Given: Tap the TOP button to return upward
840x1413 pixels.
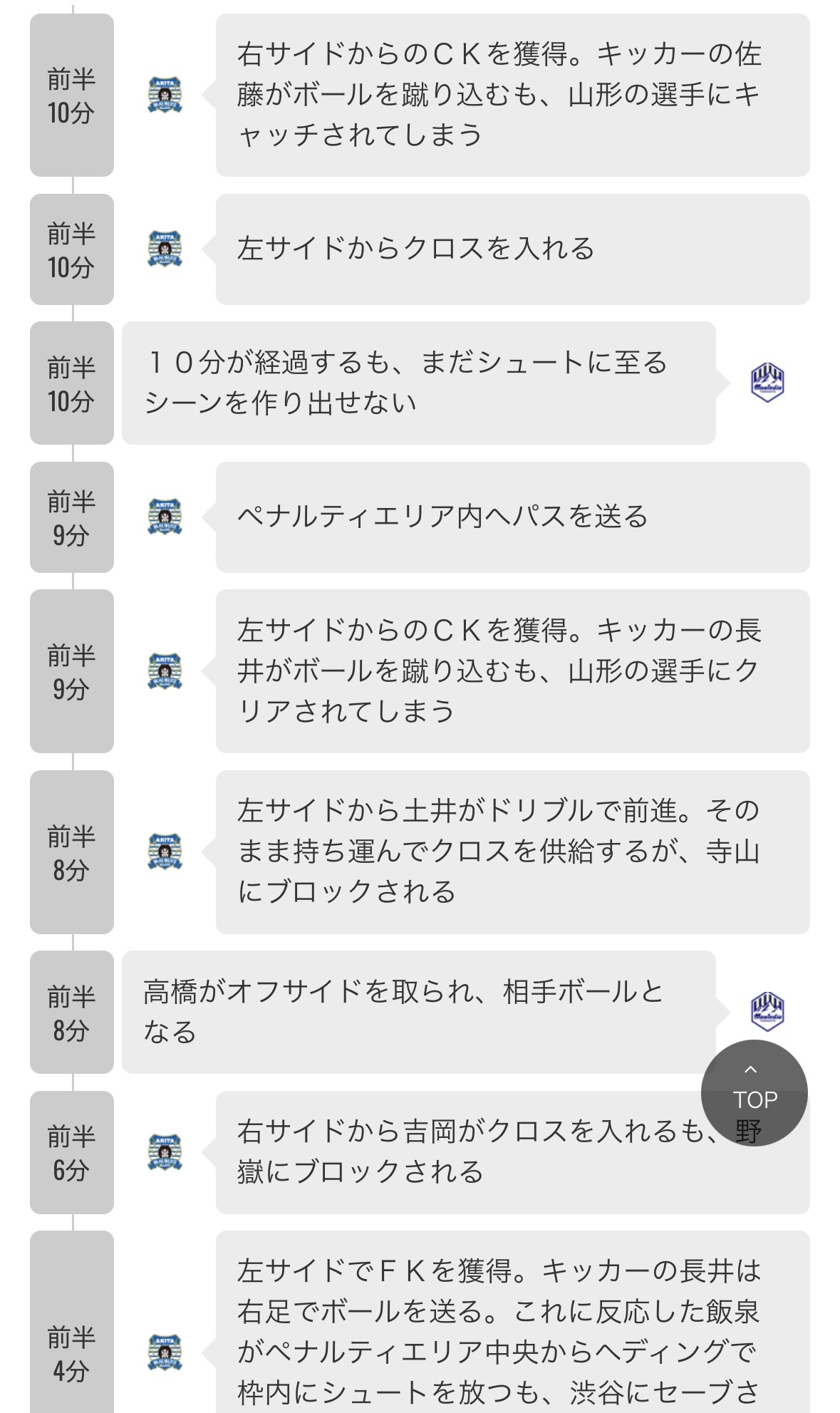Looking at the screenshot, I should [754, 1091].
